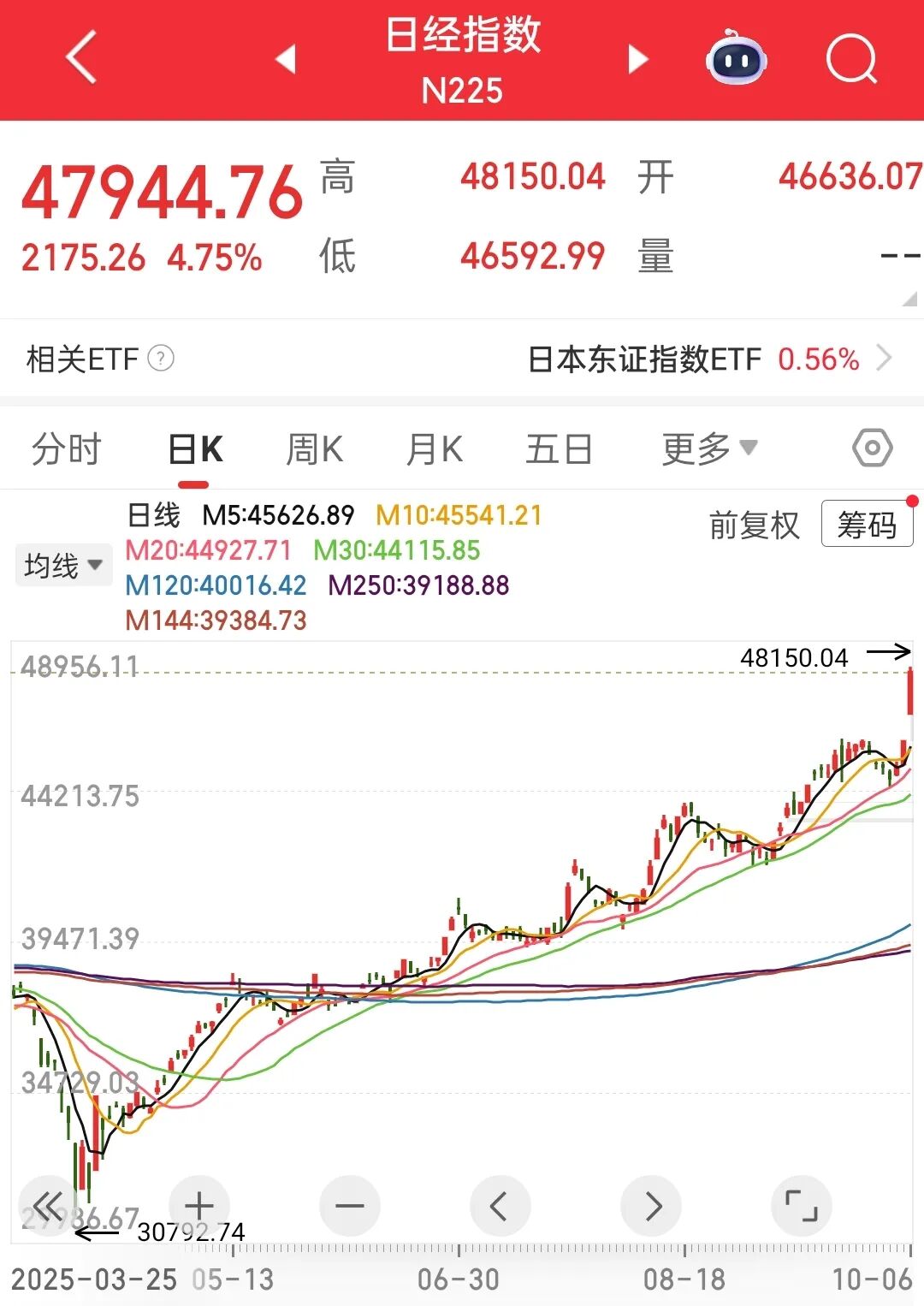The image size is (924, 1306).
Task: Change the 前复权 adjustment setting
Action: tap(754, 525)
